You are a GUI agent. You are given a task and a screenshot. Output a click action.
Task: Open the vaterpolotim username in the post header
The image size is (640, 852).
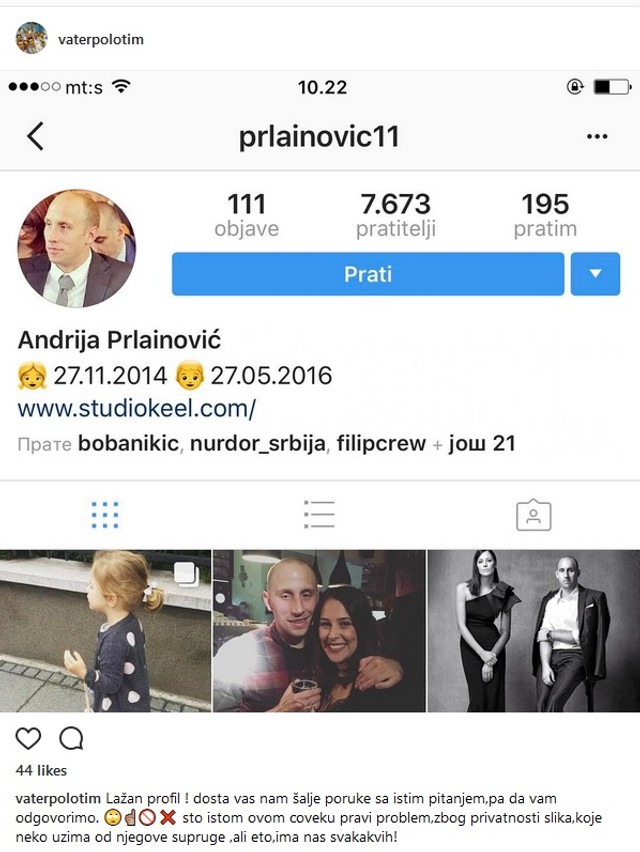[x=101, y=39]
